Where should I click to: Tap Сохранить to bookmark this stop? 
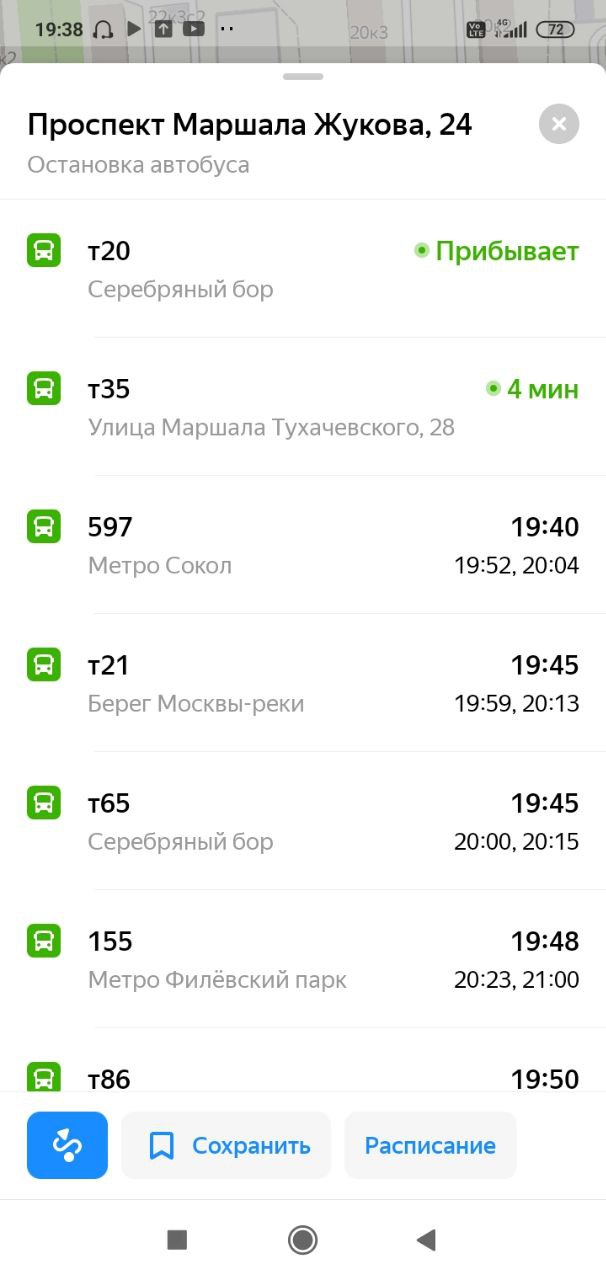[226, 1145]
